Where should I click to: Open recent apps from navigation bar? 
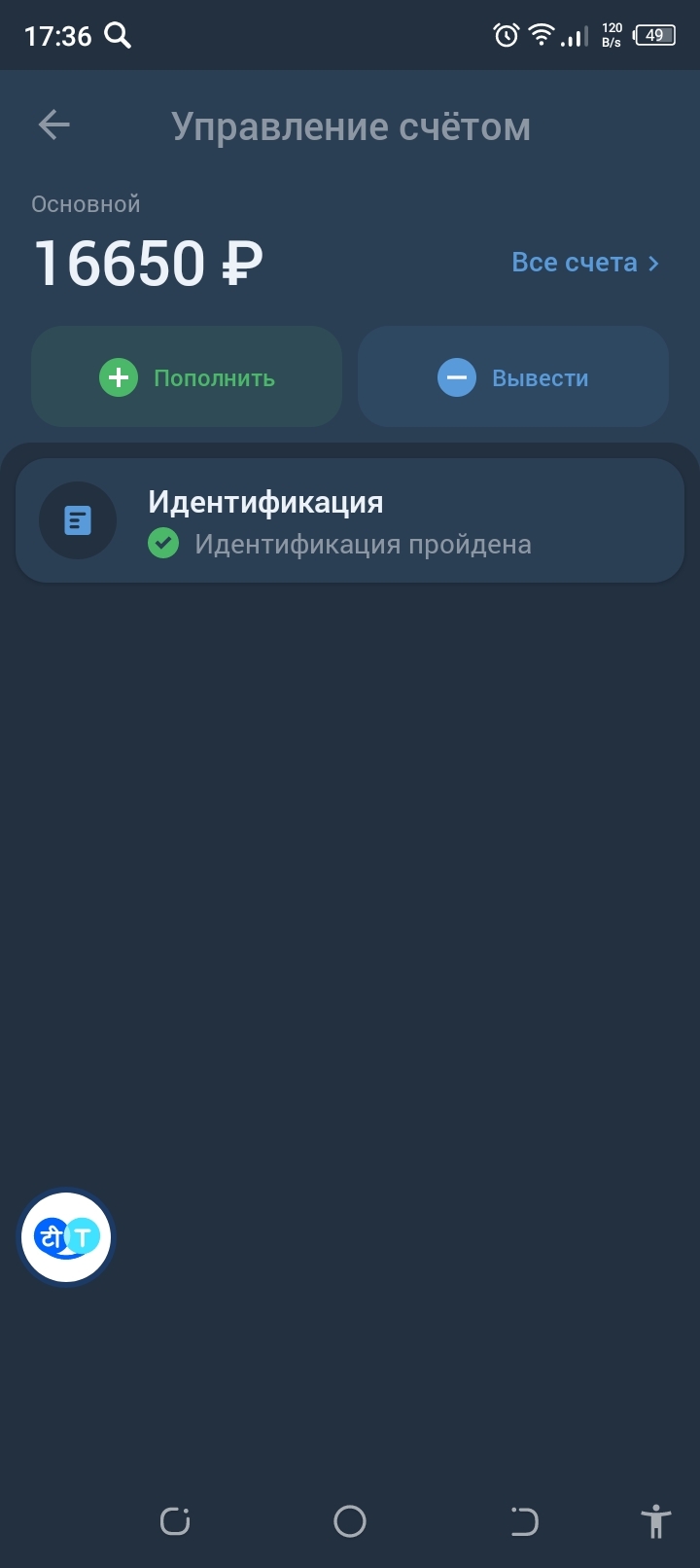click(x=175, y=1521)
